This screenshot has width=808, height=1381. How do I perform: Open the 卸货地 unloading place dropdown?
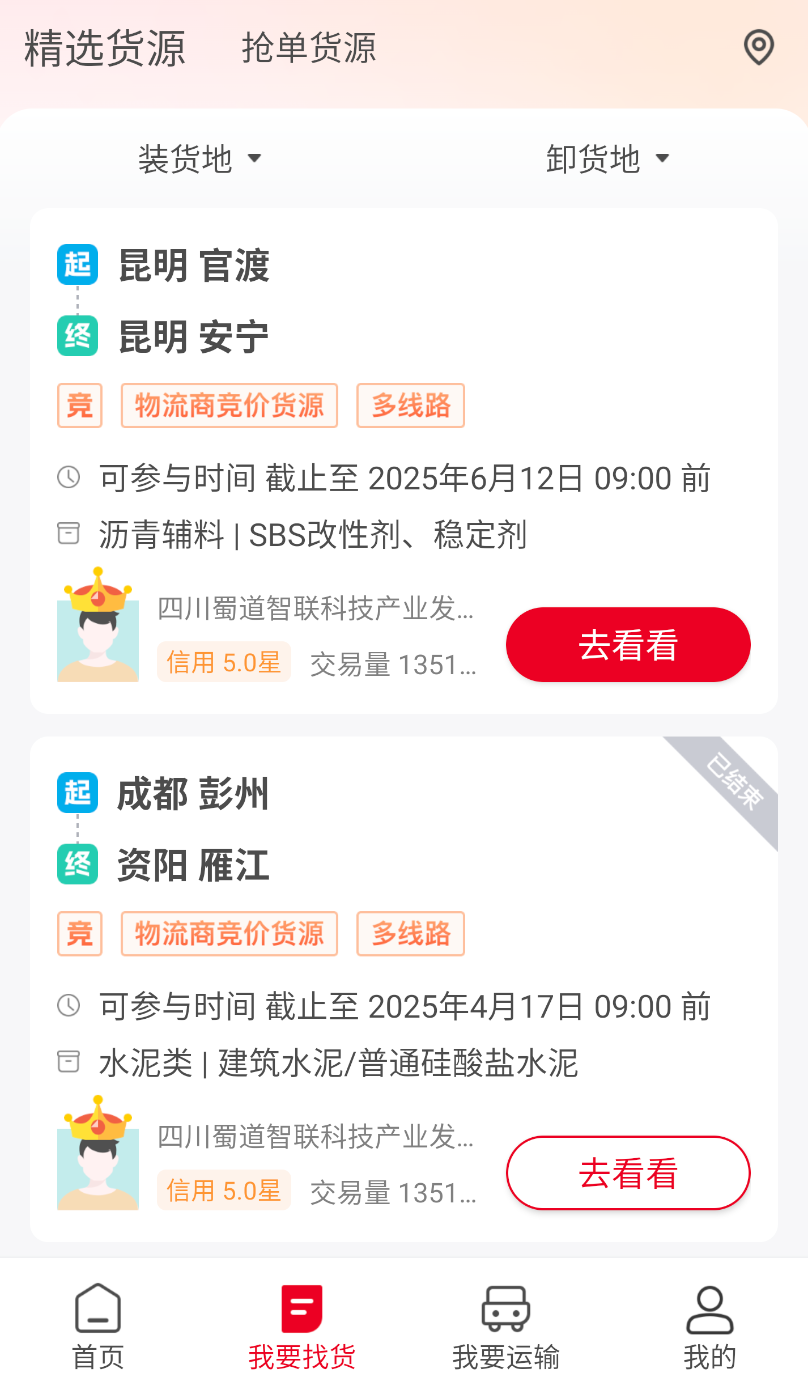point(609,158)
